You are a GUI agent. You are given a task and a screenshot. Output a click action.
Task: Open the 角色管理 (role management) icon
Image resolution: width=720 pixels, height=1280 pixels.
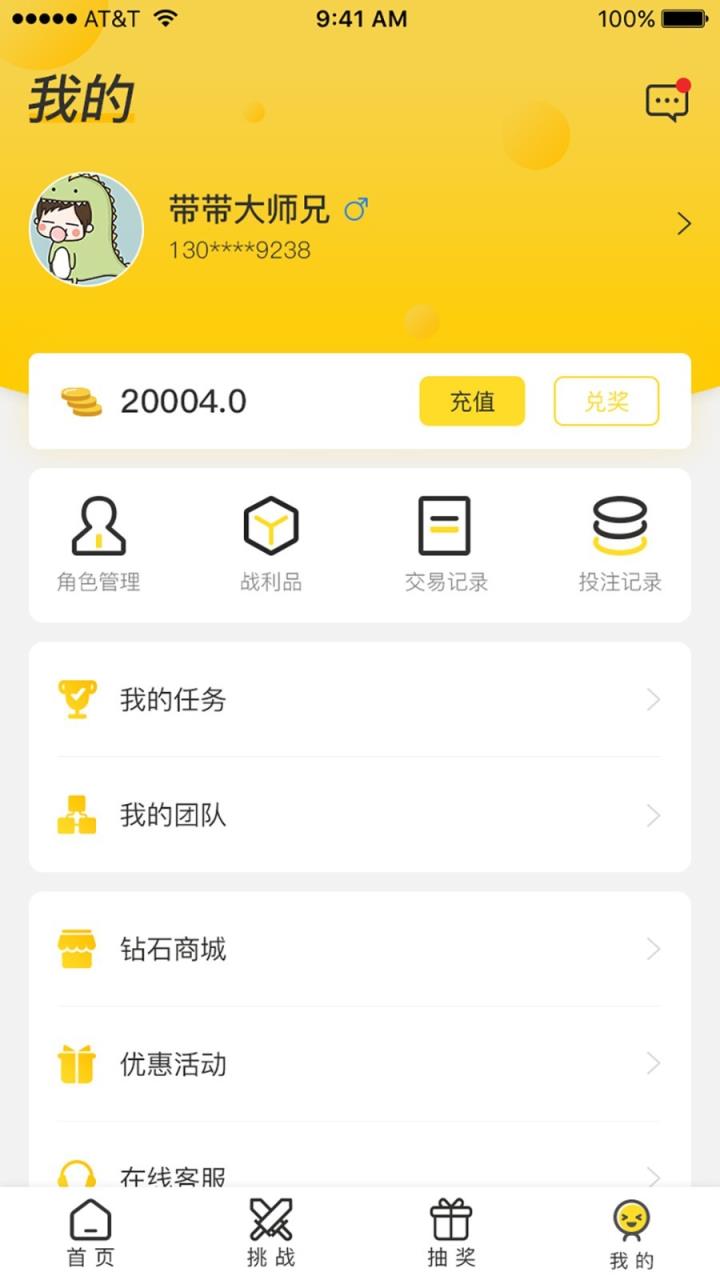point(100,522)
